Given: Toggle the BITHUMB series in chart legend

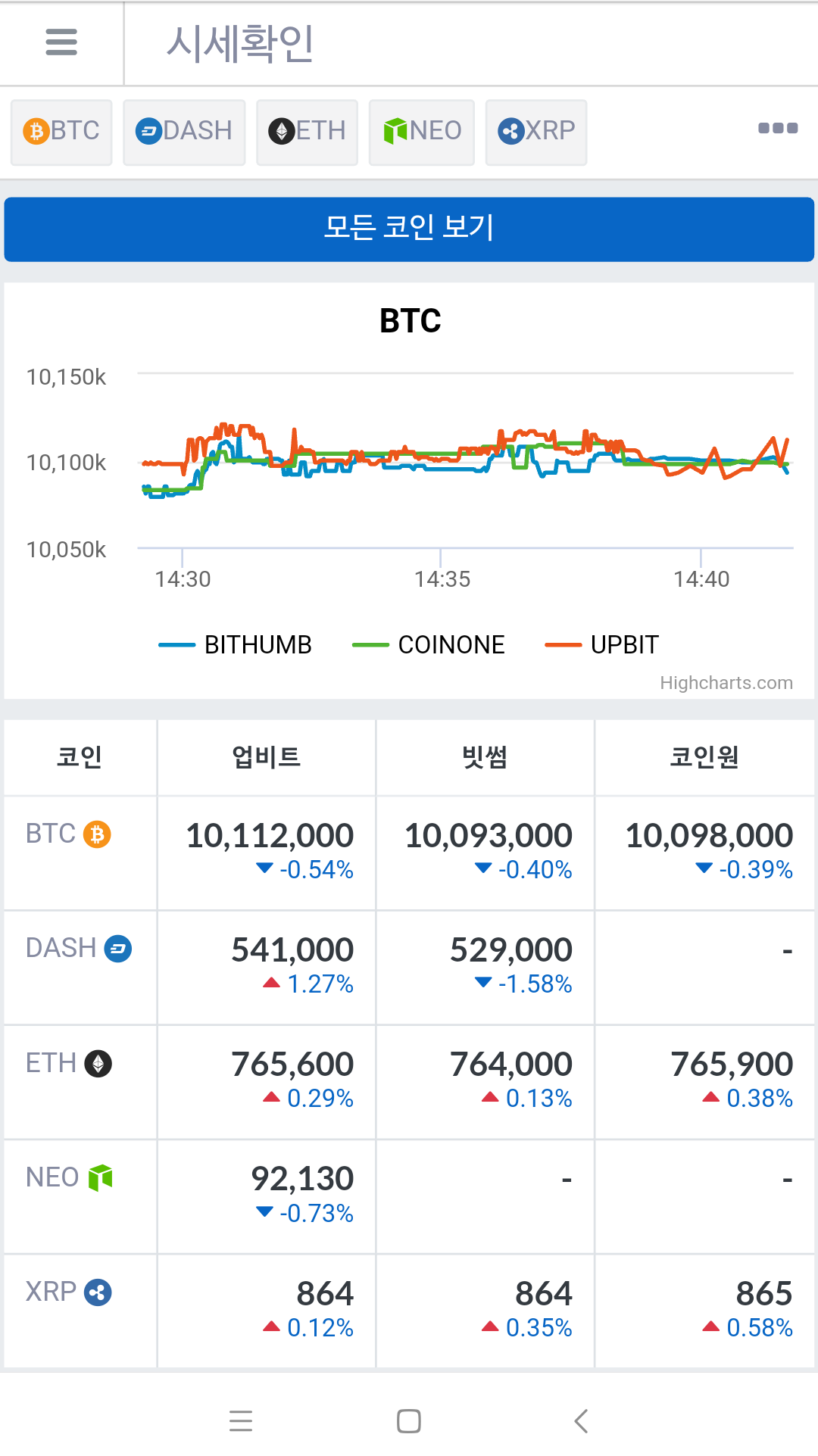Looking at the screenshot, I should [235, 644].
